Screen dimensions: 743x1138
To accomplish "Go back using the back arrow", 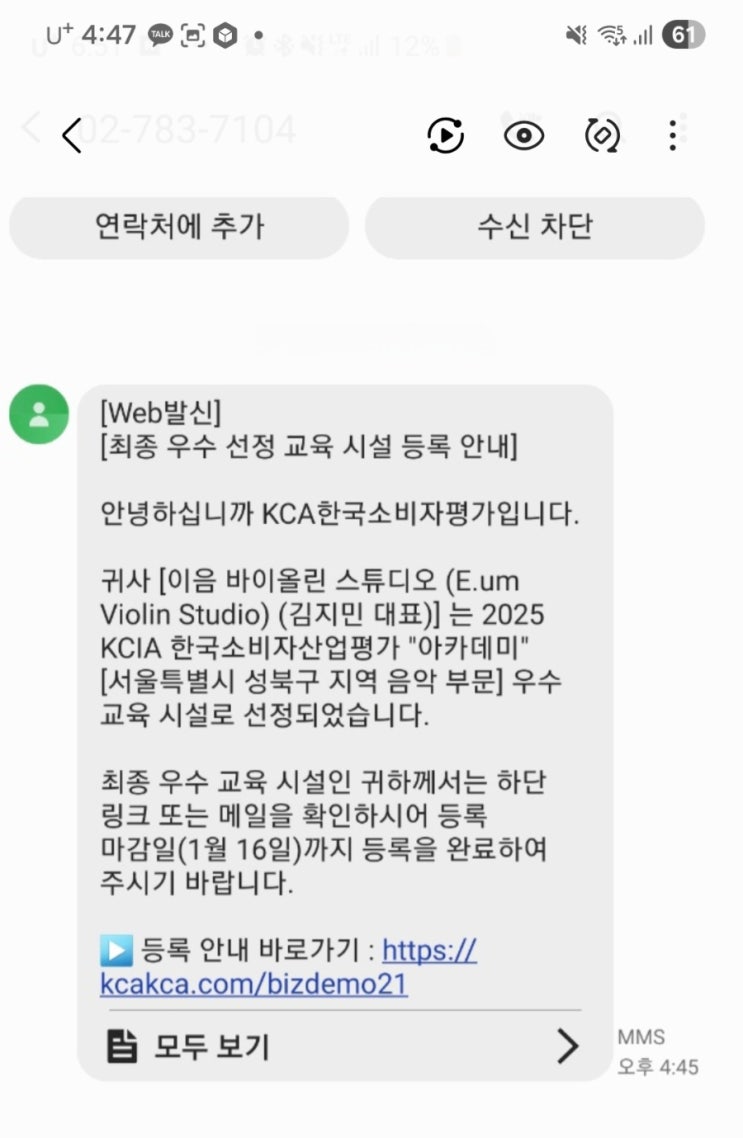I will (70, 134).
